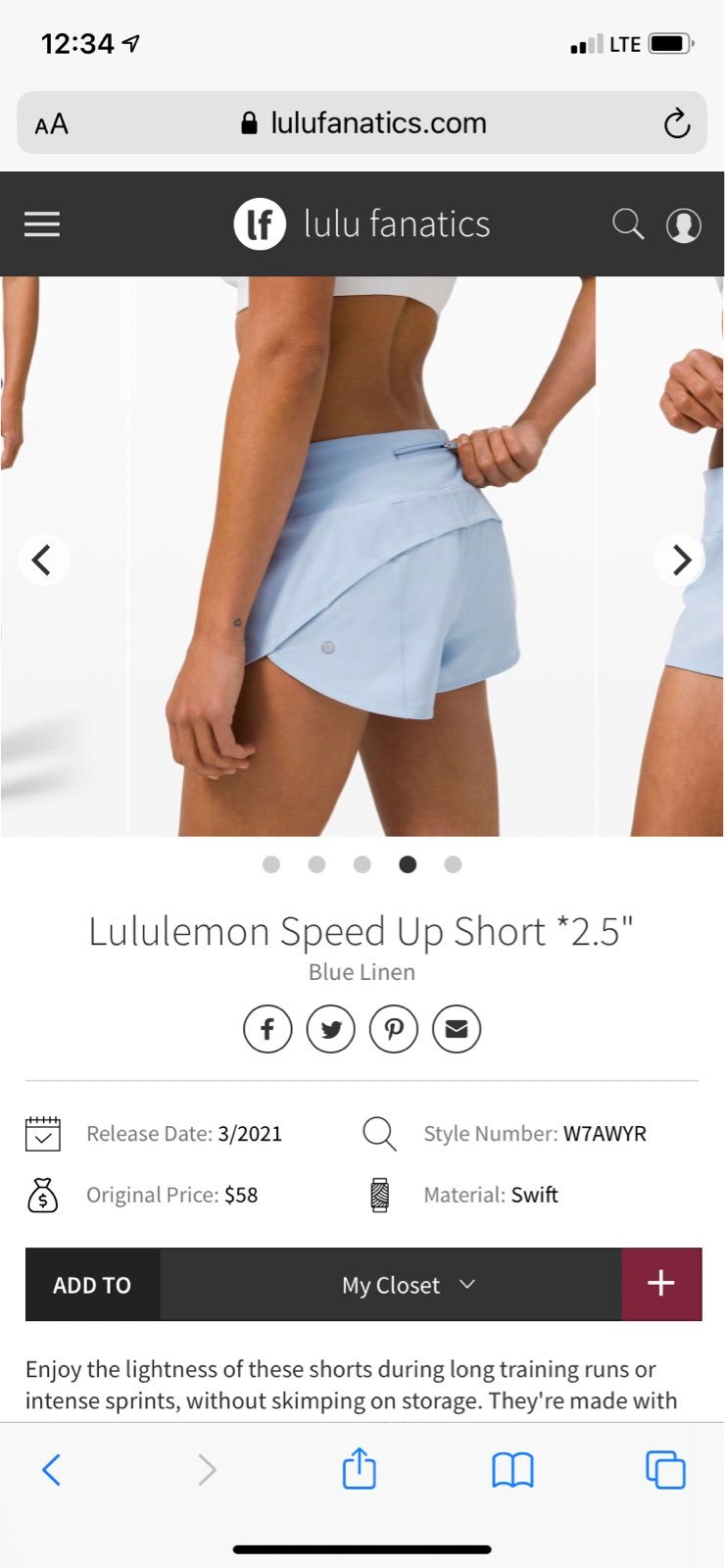This screenshot has height=1568, width=725.
Task: Jump to the first photo dot
Action: pos(271,864)
